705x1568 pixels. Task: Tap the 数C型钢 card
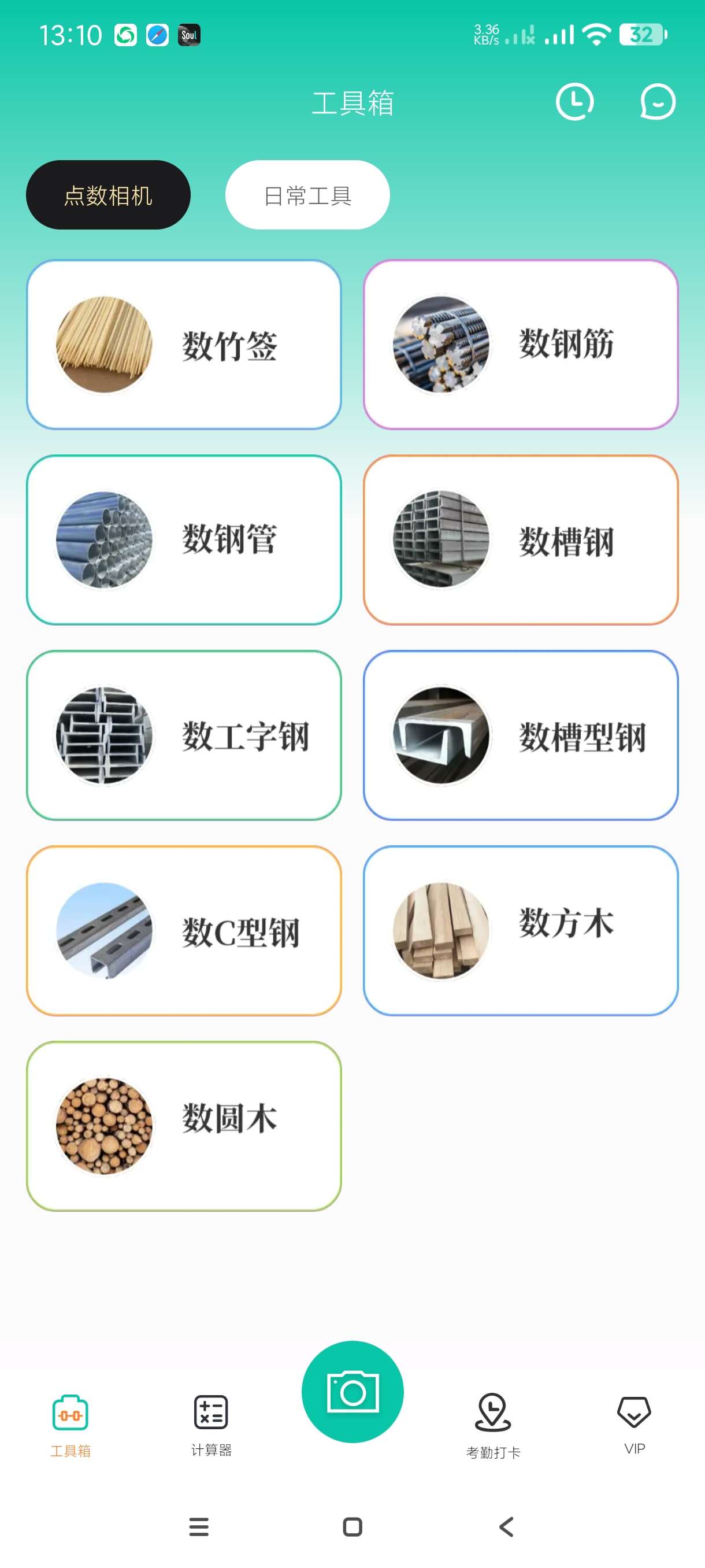[184, 931]
